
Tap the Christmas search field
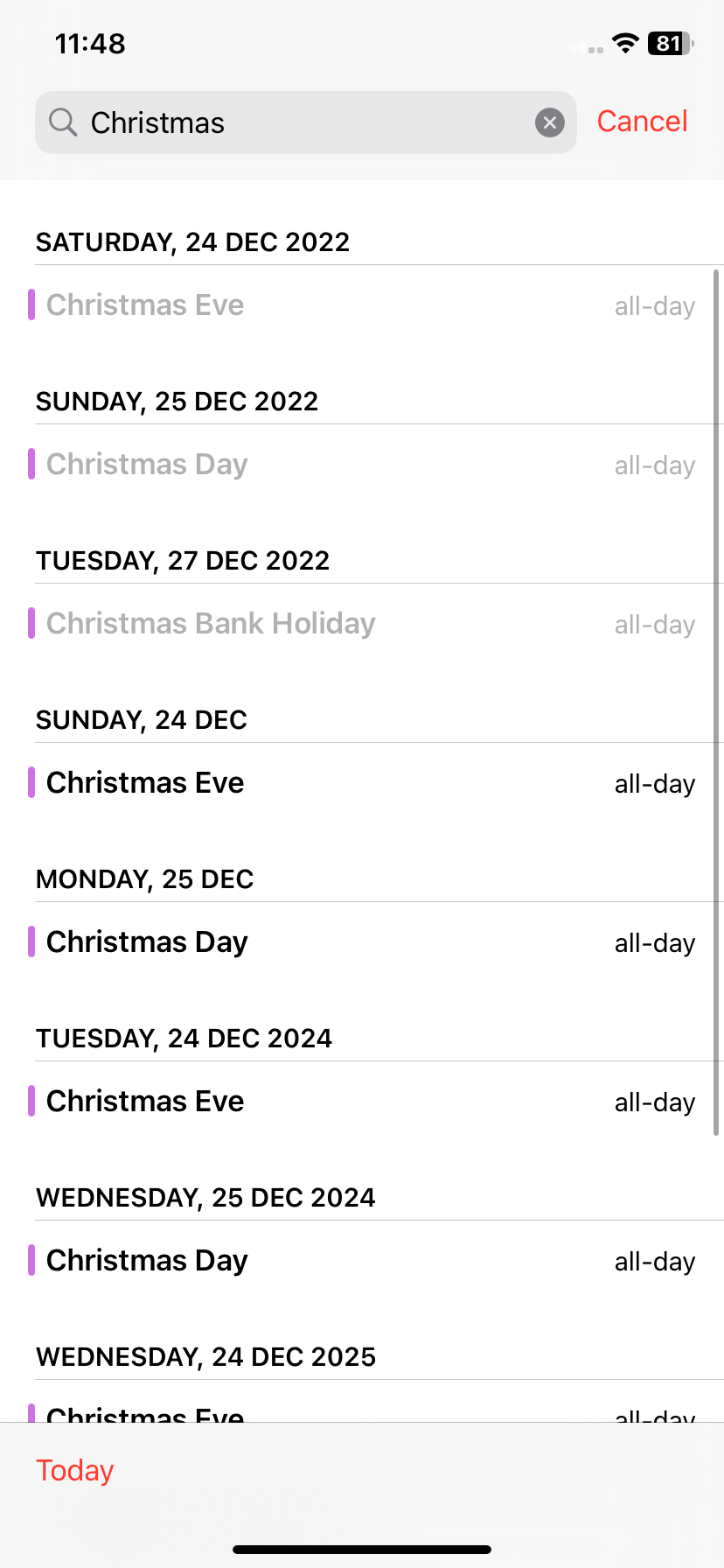306,122
